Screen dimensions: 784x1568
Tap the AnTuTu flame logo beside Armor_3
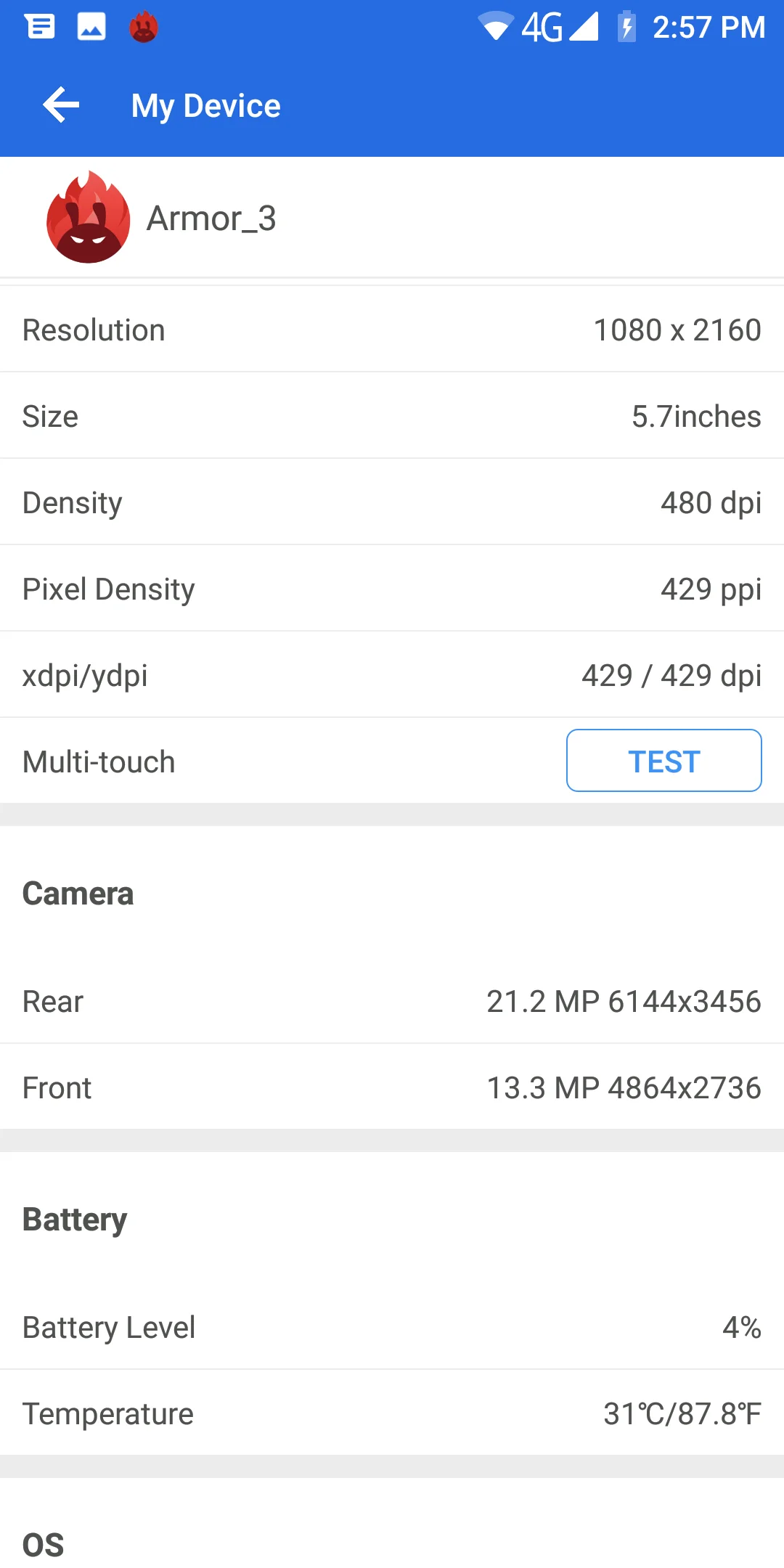pyautogui.click(x=87, y=218)
